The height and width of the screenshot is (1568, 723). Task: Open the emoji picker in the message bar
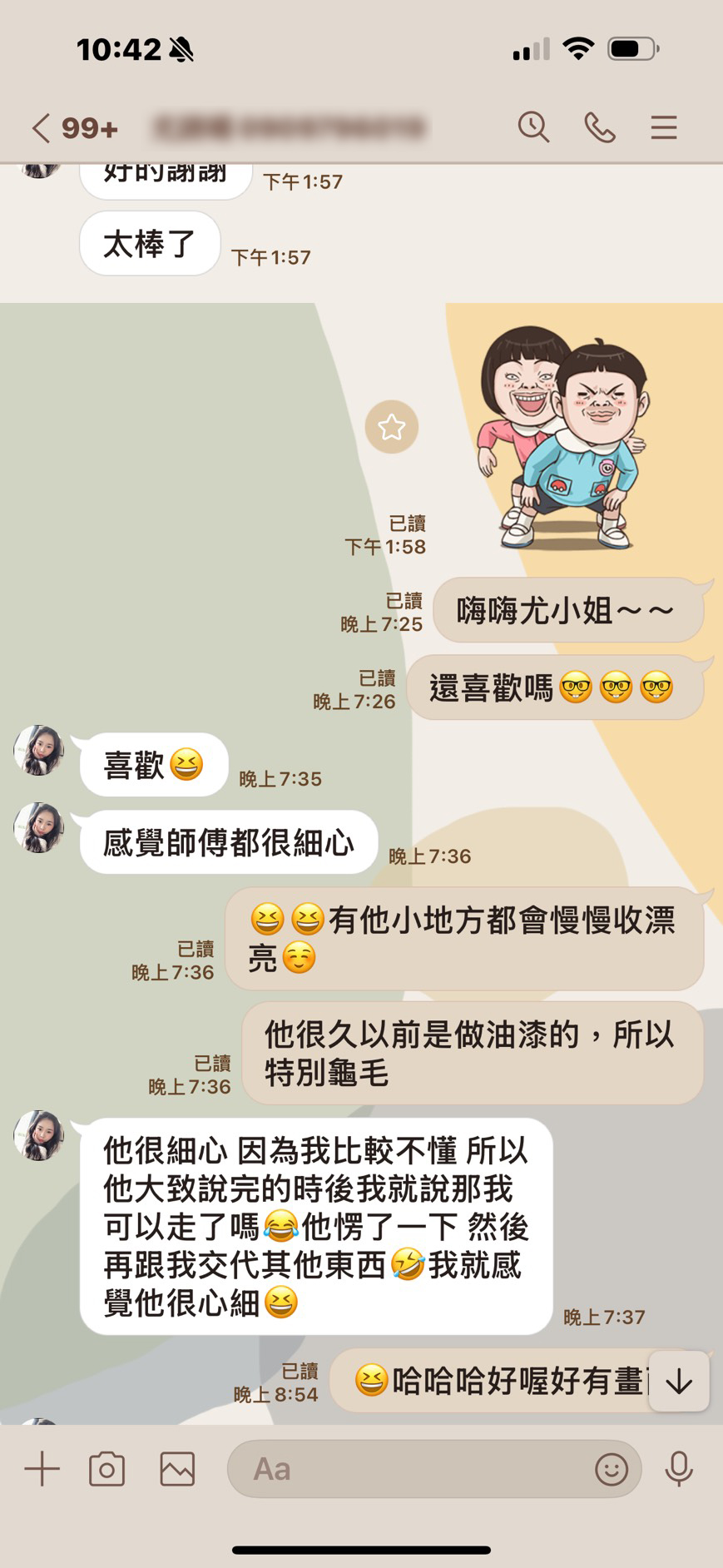coord(613,1469)
